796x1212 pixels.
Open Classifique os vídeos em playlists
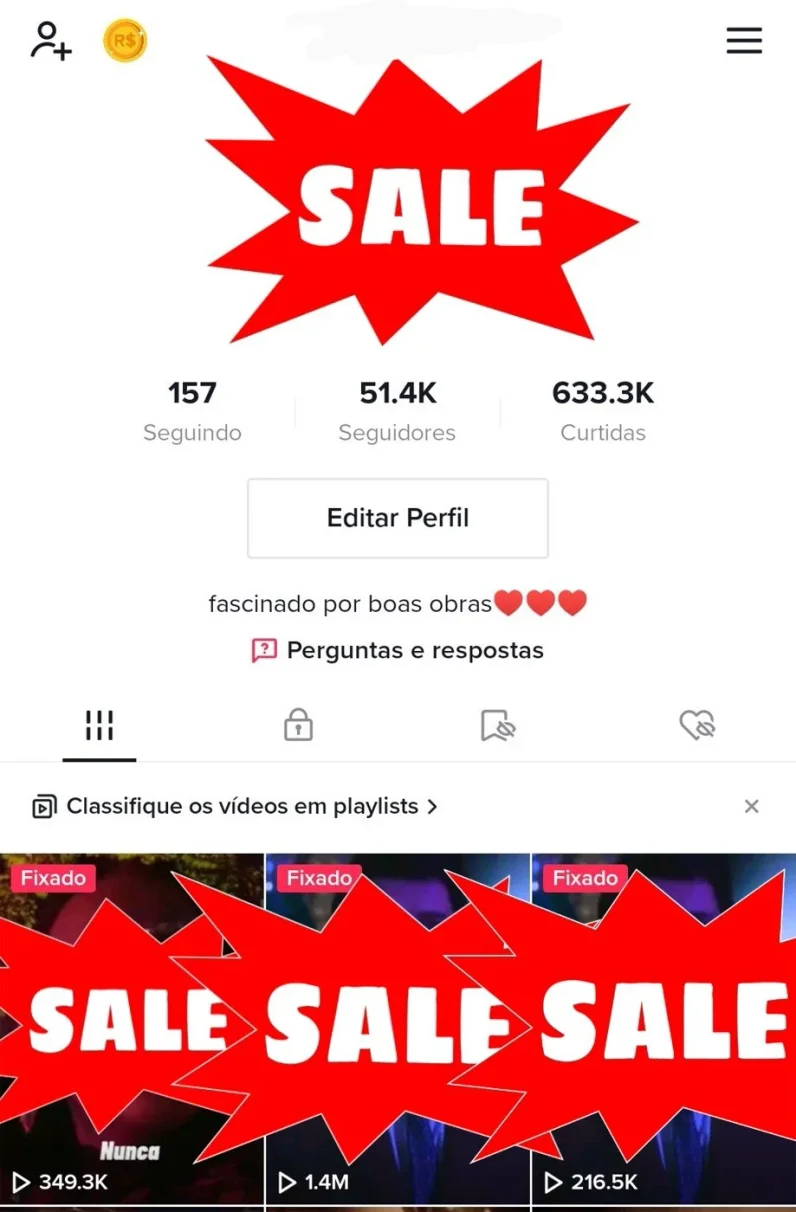coord(235,806)
